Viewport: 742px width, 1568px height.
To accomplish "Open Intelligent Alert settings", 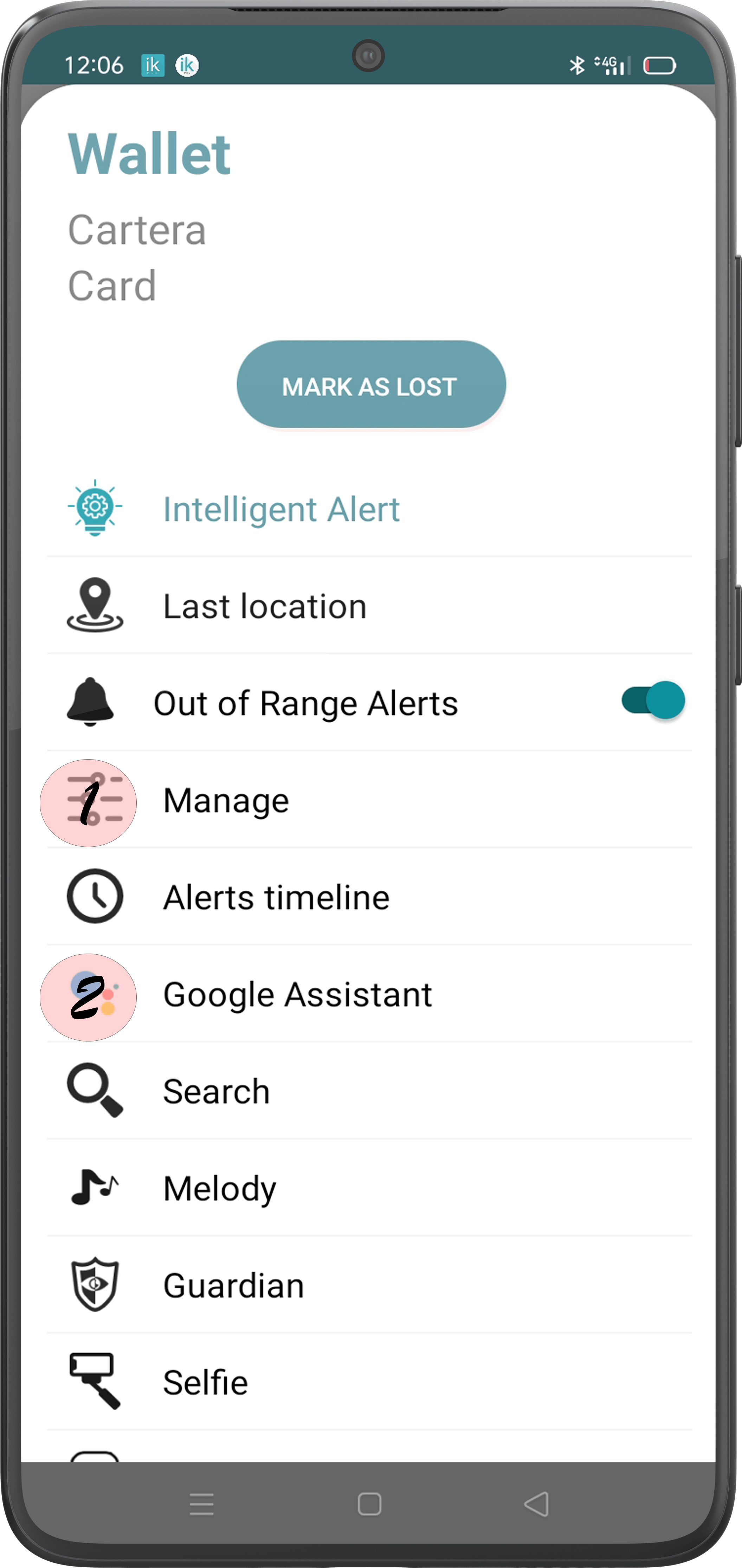I will click(369, 508).
